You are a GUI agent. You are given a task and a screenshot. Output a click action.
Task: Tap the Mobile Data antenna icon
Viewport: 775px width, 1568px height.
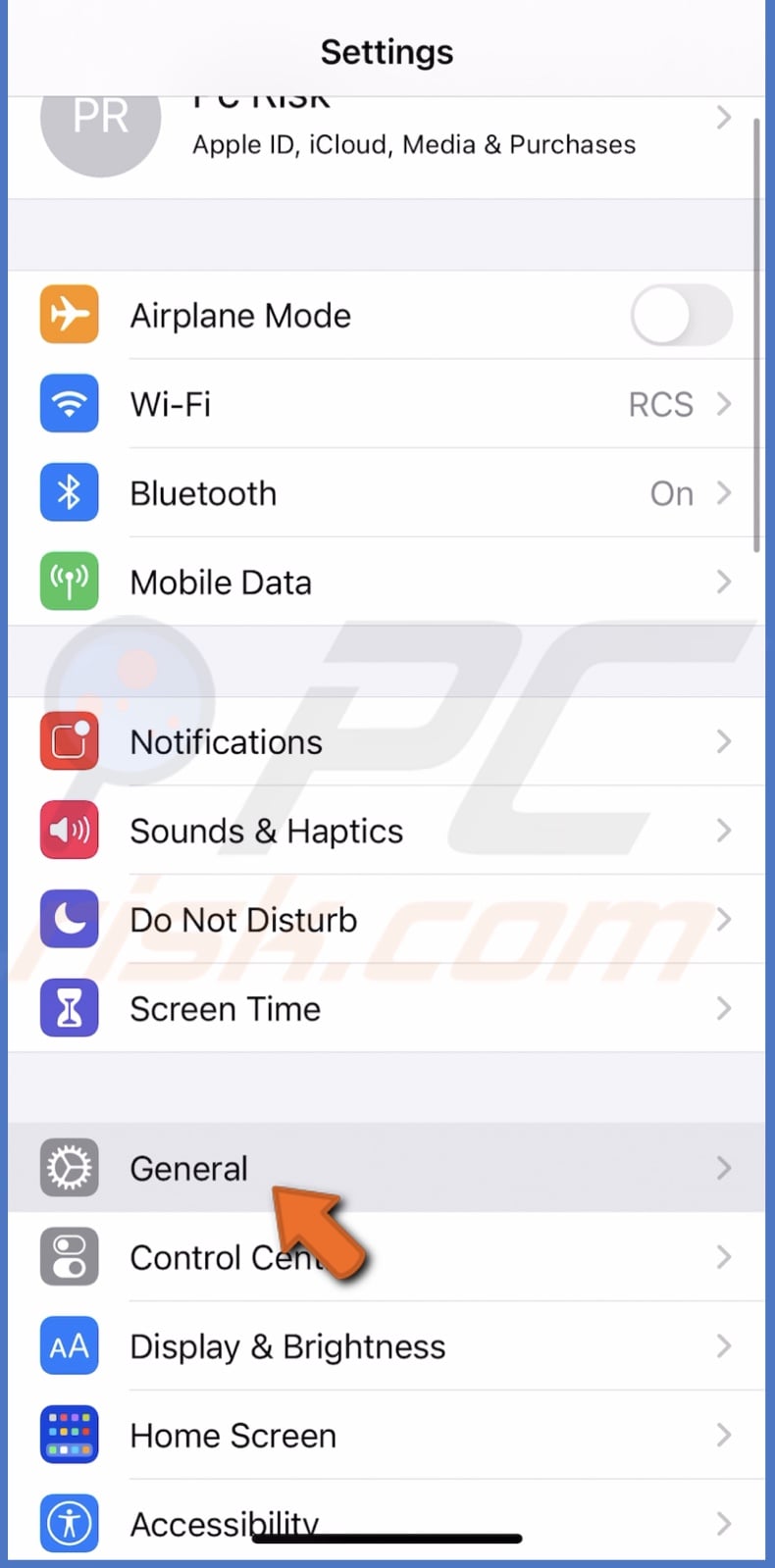pyautogui.click(x=69, y=582)
